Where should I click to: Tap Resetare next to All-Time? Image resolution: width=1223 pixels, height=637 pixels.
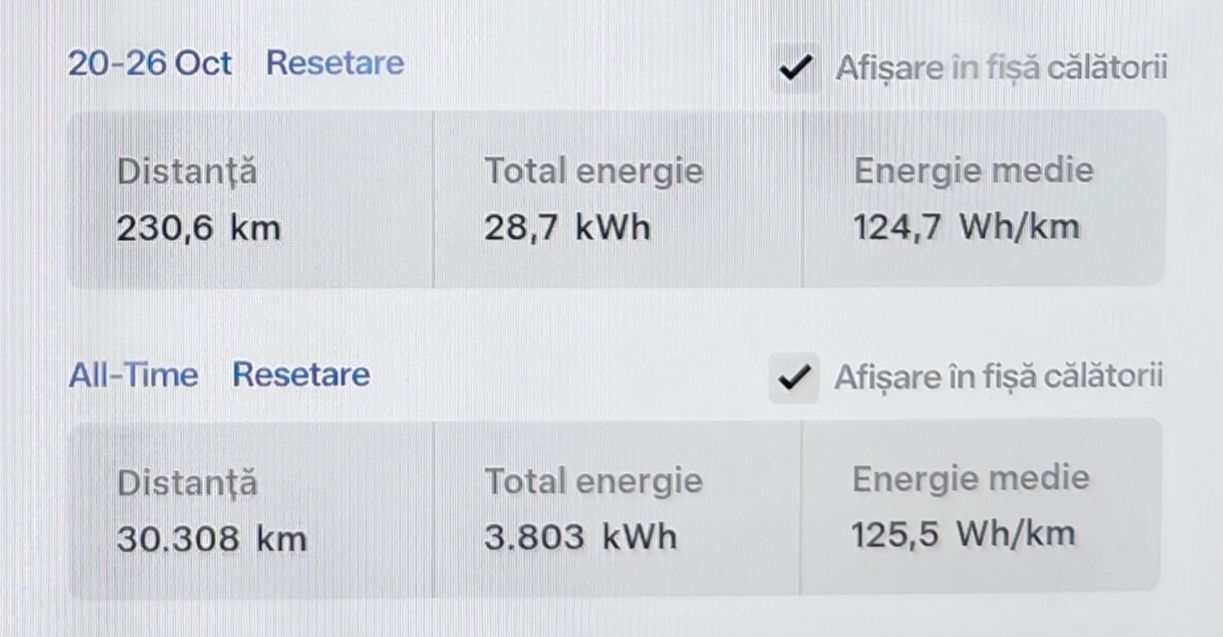point(301,375)
